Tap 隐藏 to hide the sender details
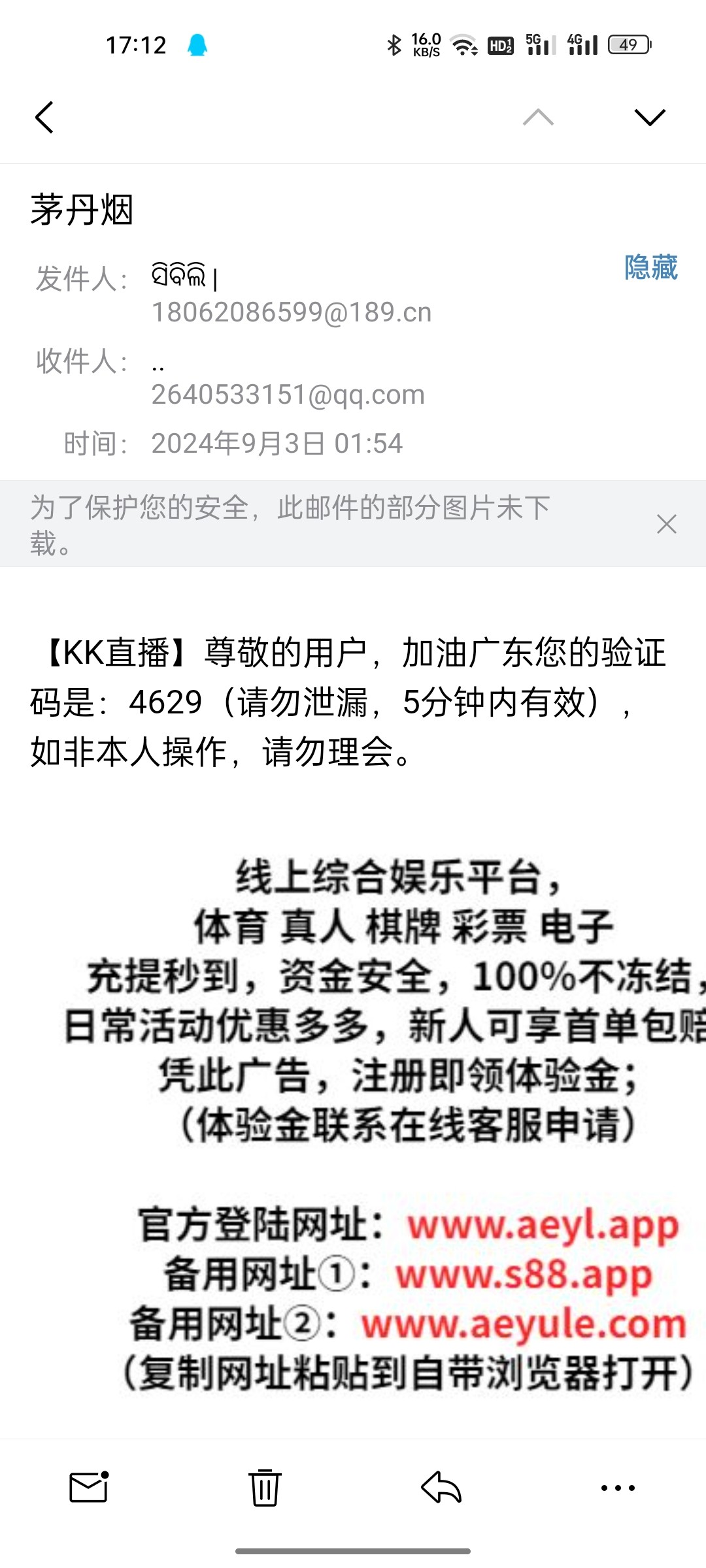Screen dimensions: 706x1568 pos(650,268)
